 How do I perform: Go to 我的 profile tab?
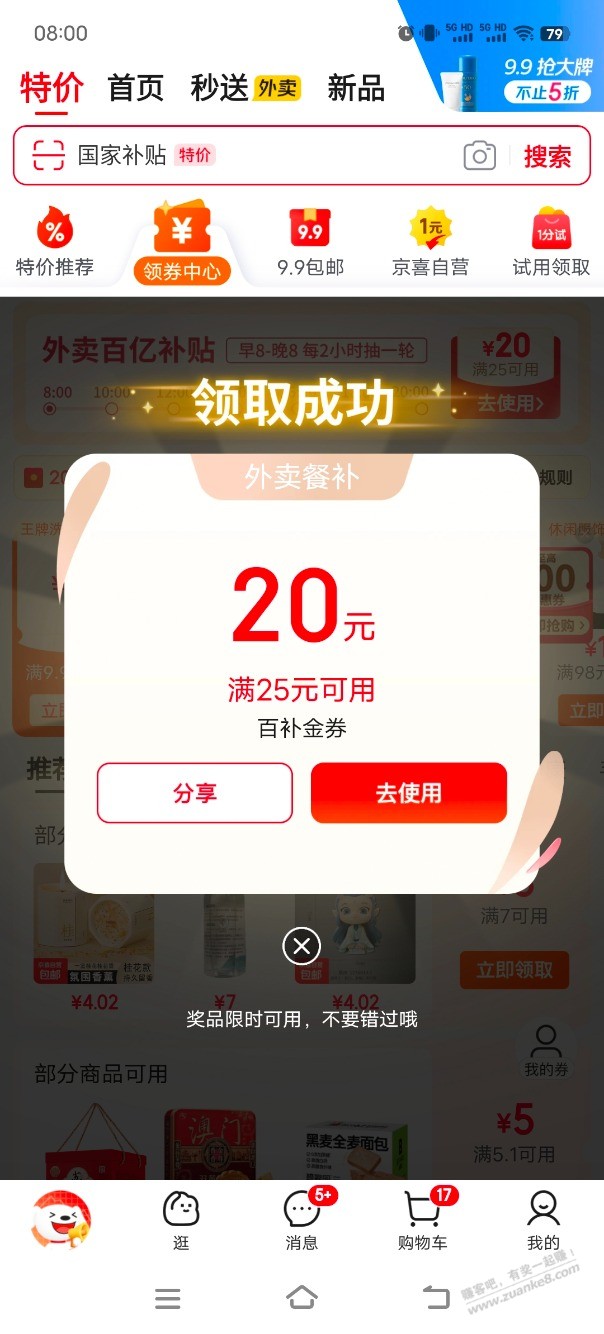(543, 1221)
